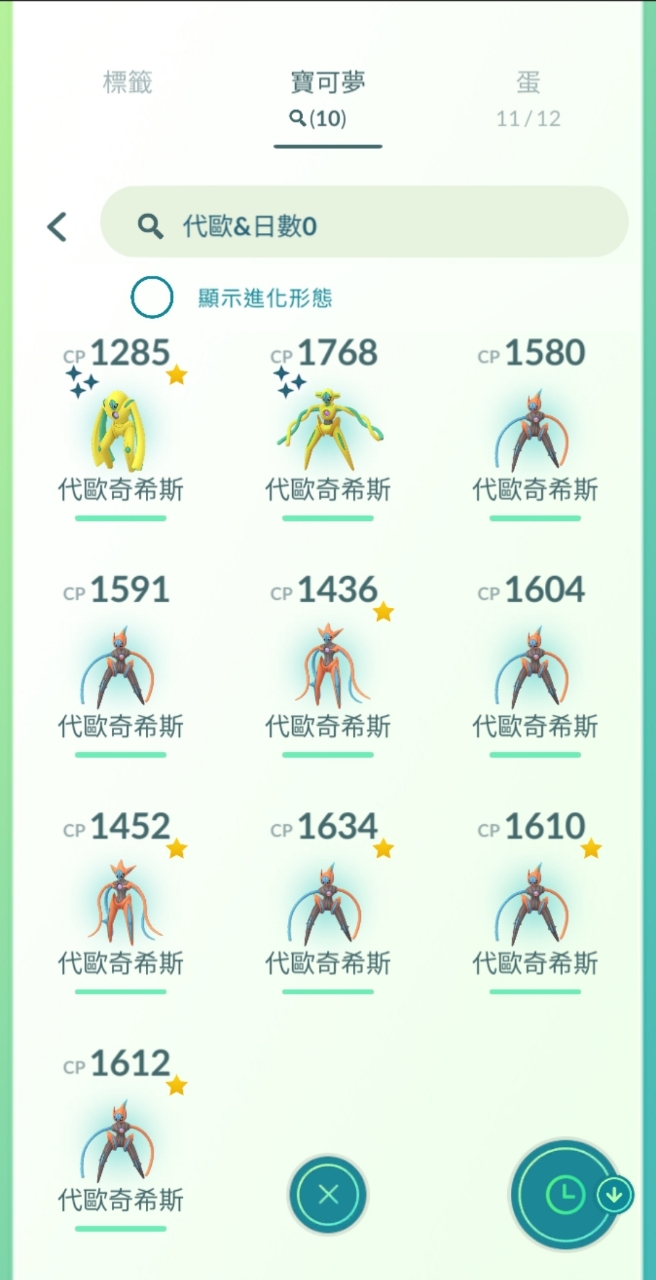View the Deoxys with CP 1436

(328, 666)
